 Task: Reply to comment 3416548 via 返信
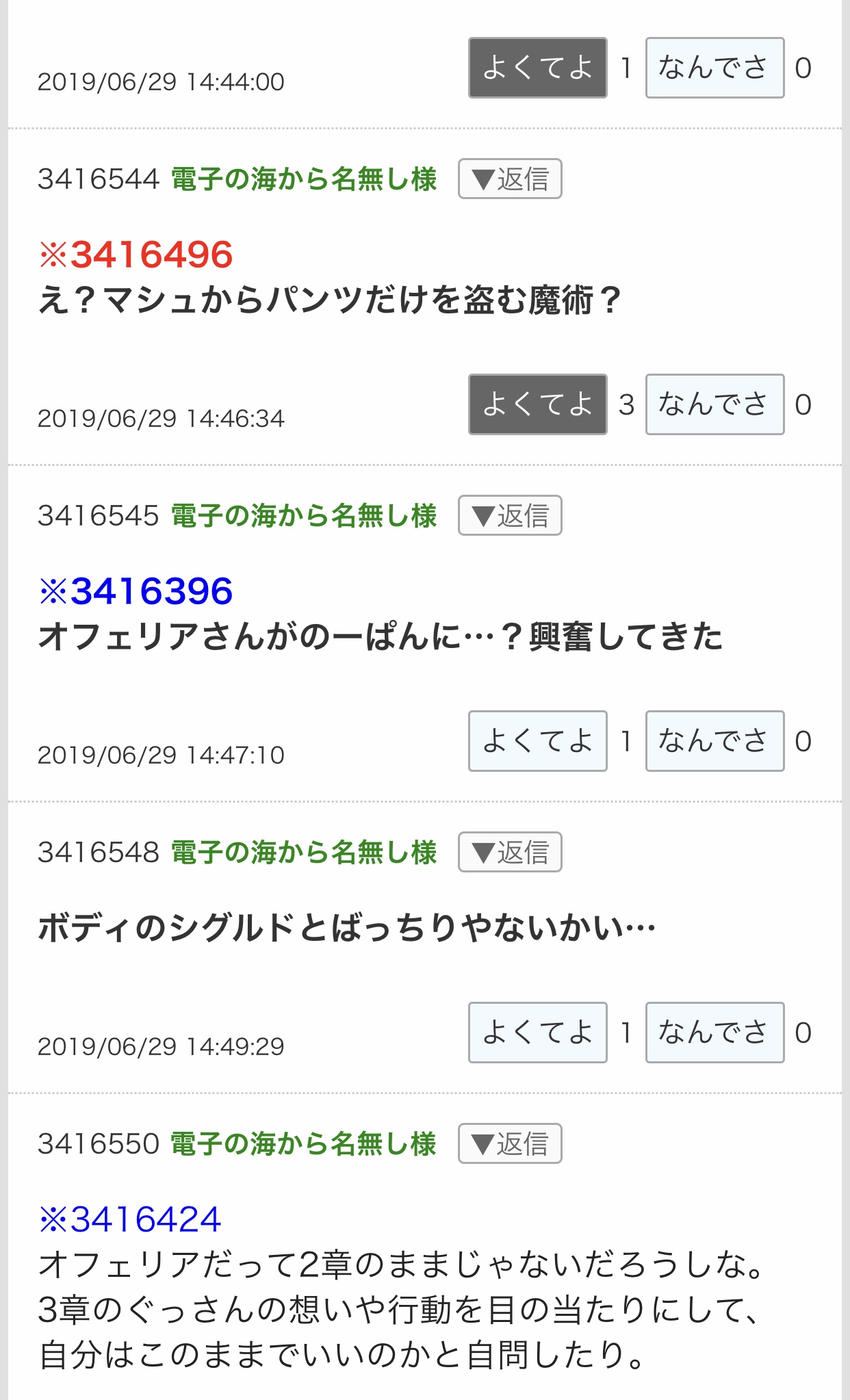(x=510, y=853)
